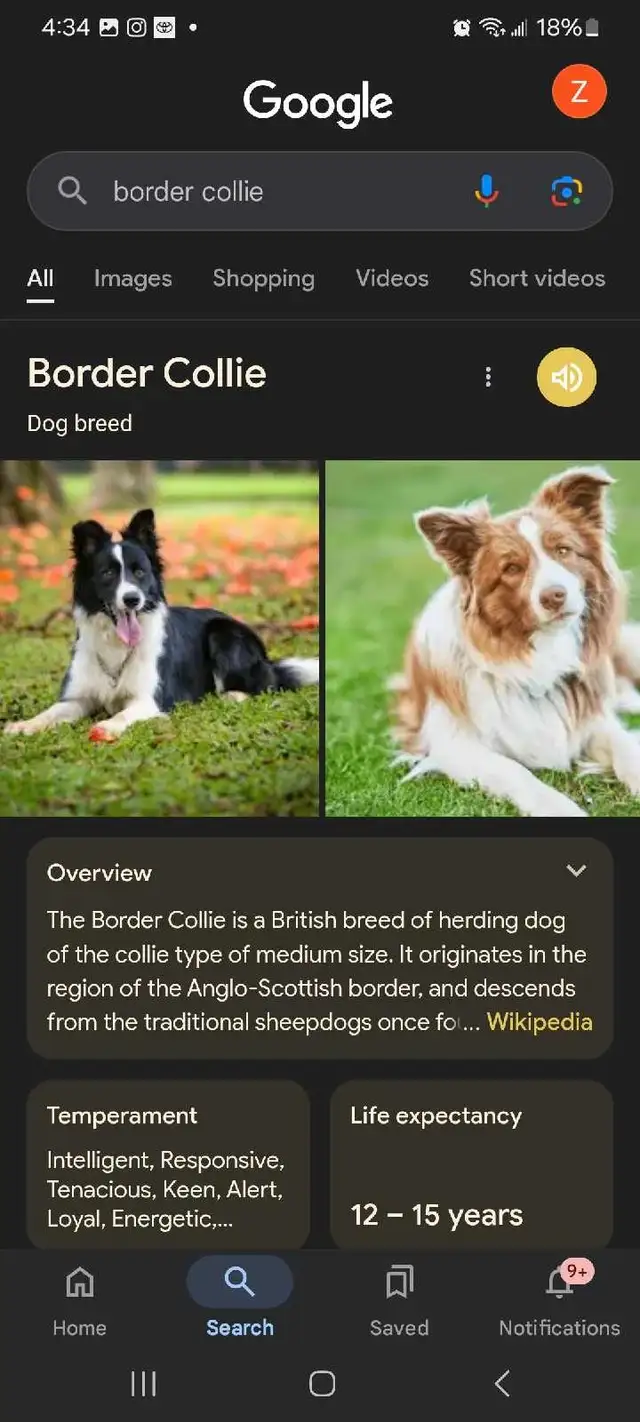Switch to the Shopping tab

(263, 278)
